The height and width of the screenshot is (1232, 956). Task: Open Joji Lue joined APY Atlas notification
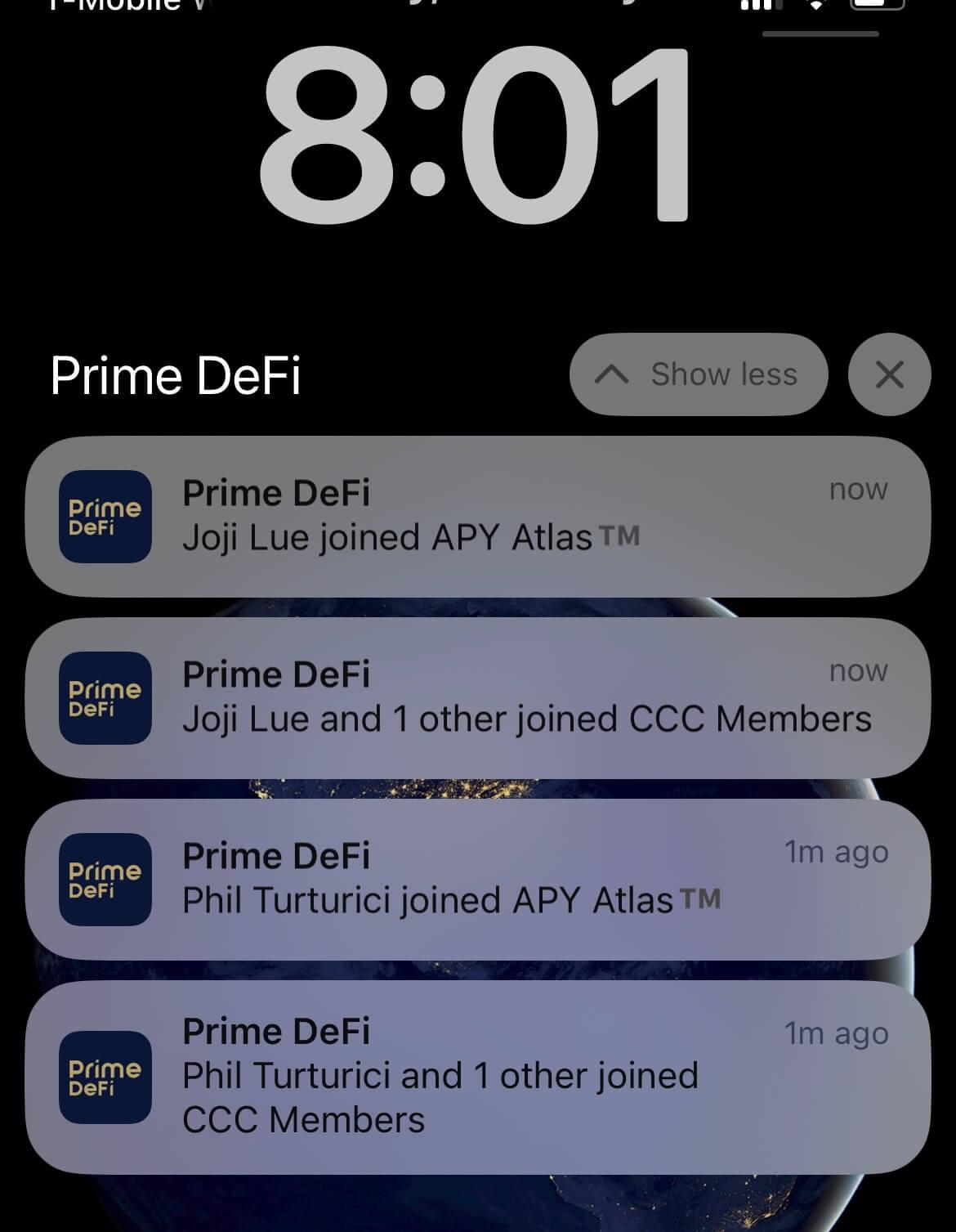point(478,517)
